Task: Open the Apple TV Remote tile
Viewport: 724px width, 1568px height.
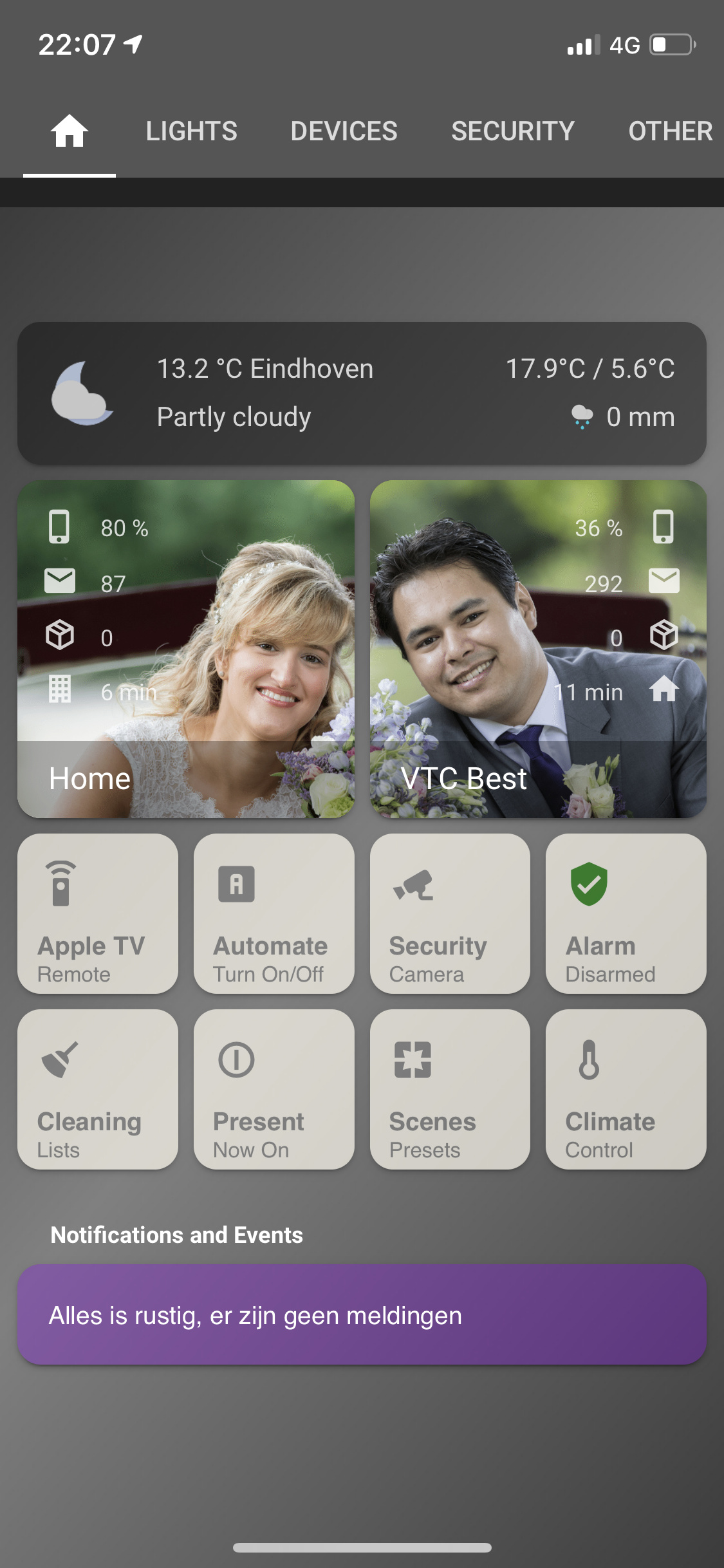Action: 98,913
